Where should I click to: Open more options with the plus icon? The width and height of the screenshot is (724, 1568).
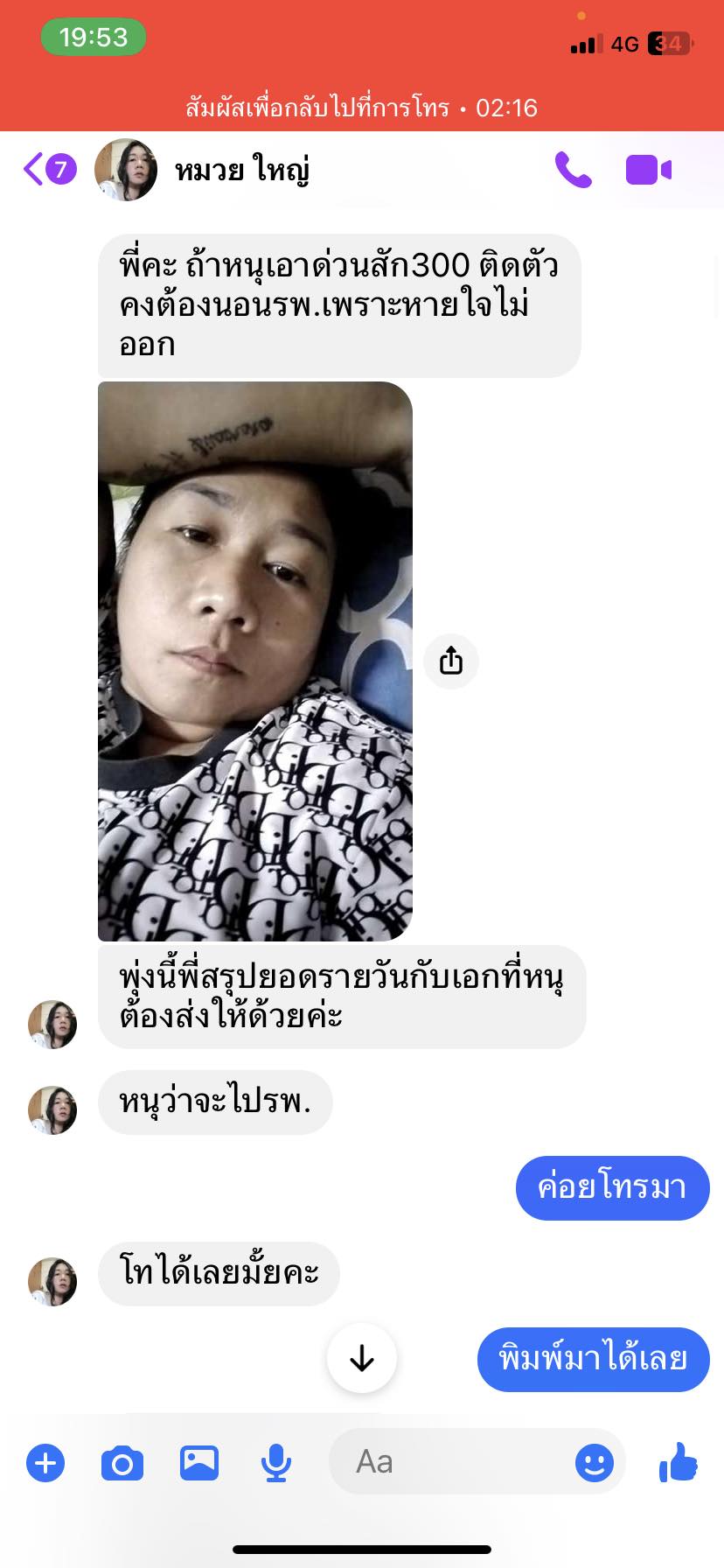coord(45,1463)
